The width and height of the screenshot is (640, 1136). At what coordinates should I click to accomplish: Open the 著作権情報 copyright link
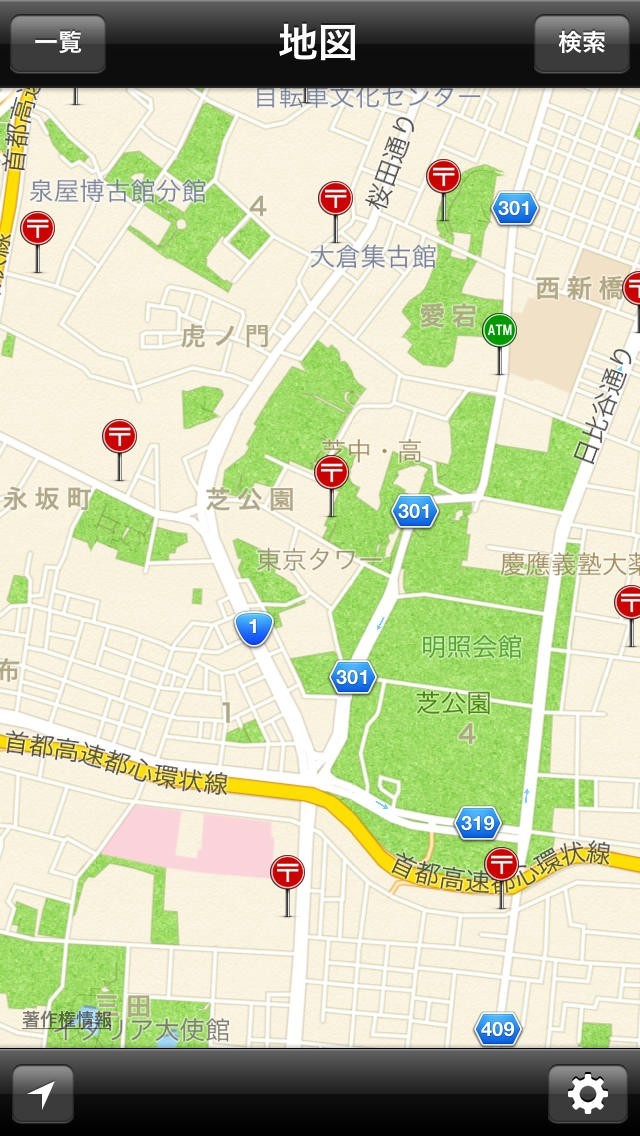pyautogui.click(x=67, y=1020)
